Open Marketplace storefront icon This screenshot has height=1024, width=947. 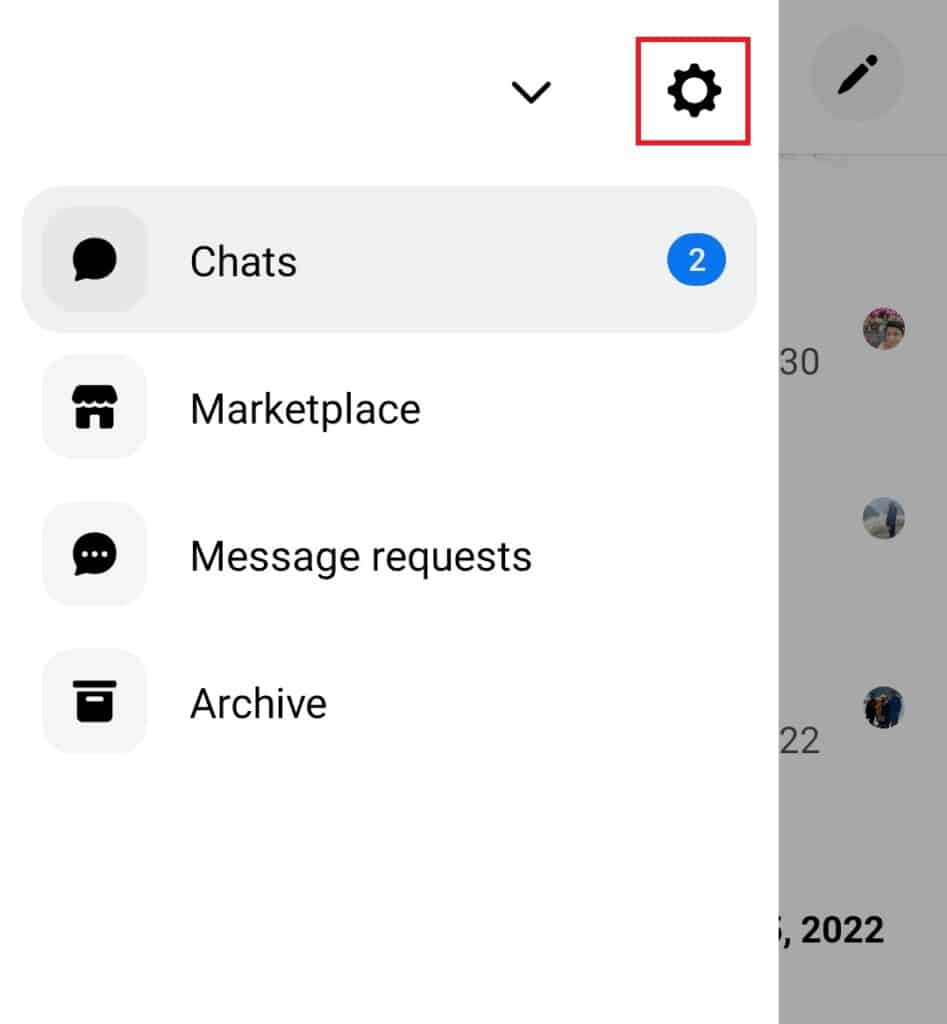click(93, 407)
